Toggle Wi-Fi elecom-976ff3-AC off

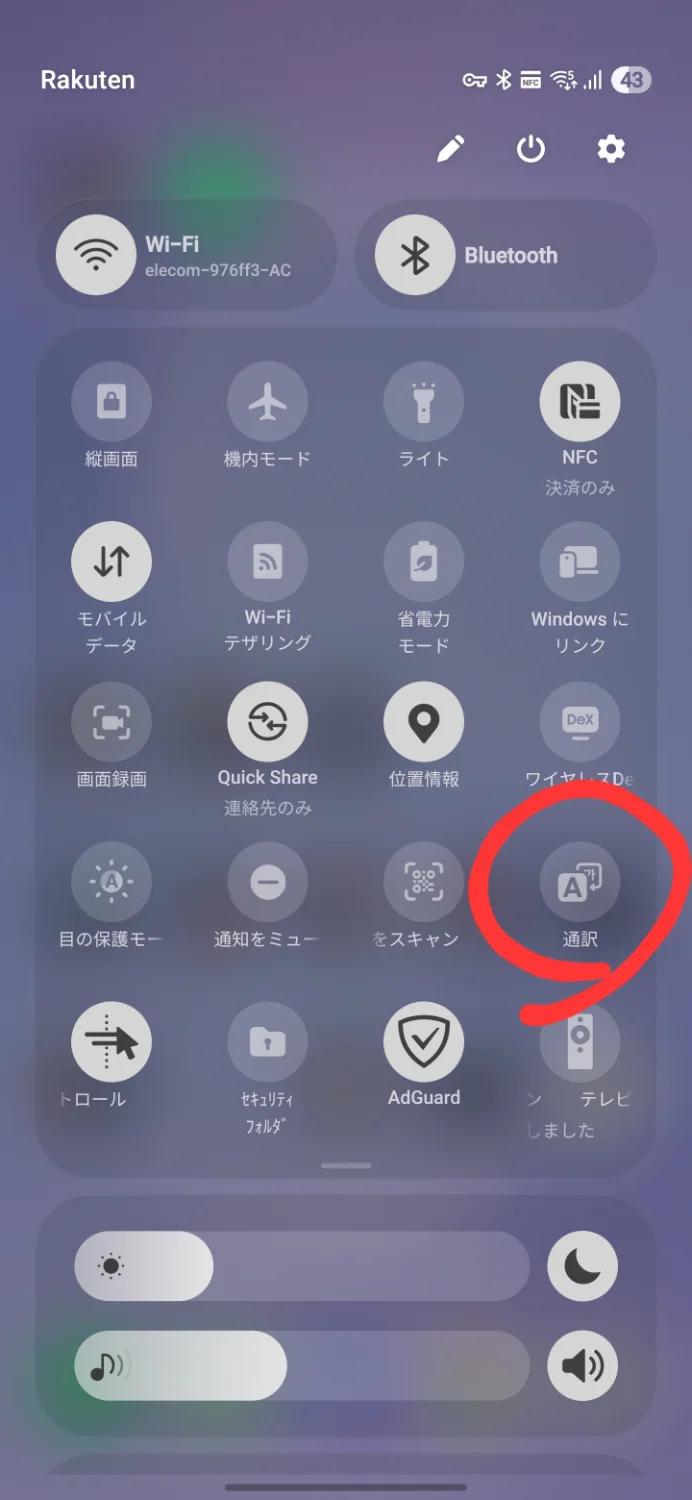tap(96, 255)
